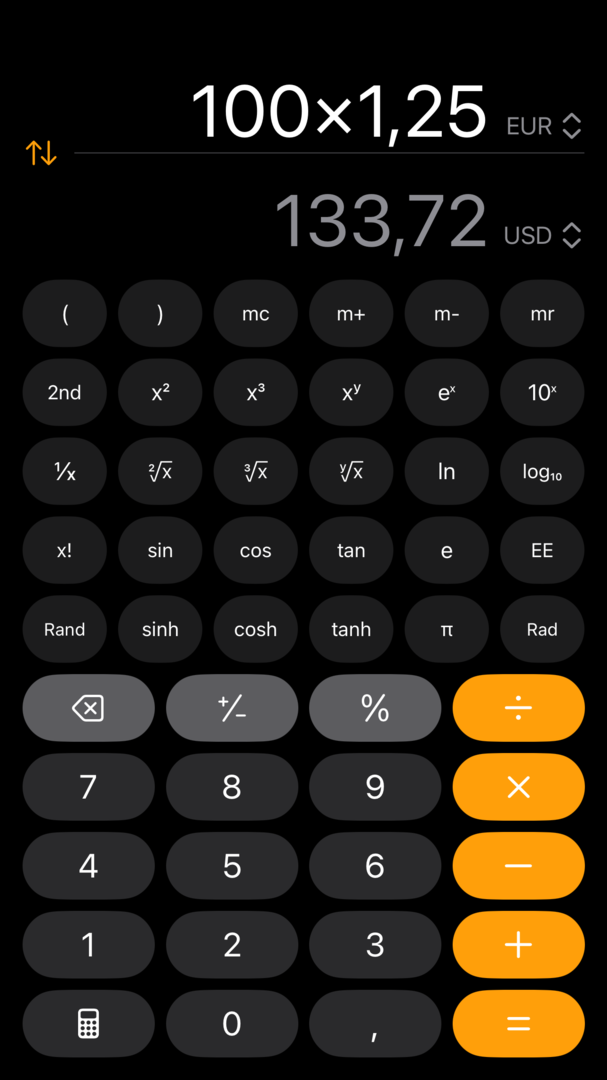The image size is (607, 1080).
Task: Toggle the plus/minus sign
Action: pos(232,709)
